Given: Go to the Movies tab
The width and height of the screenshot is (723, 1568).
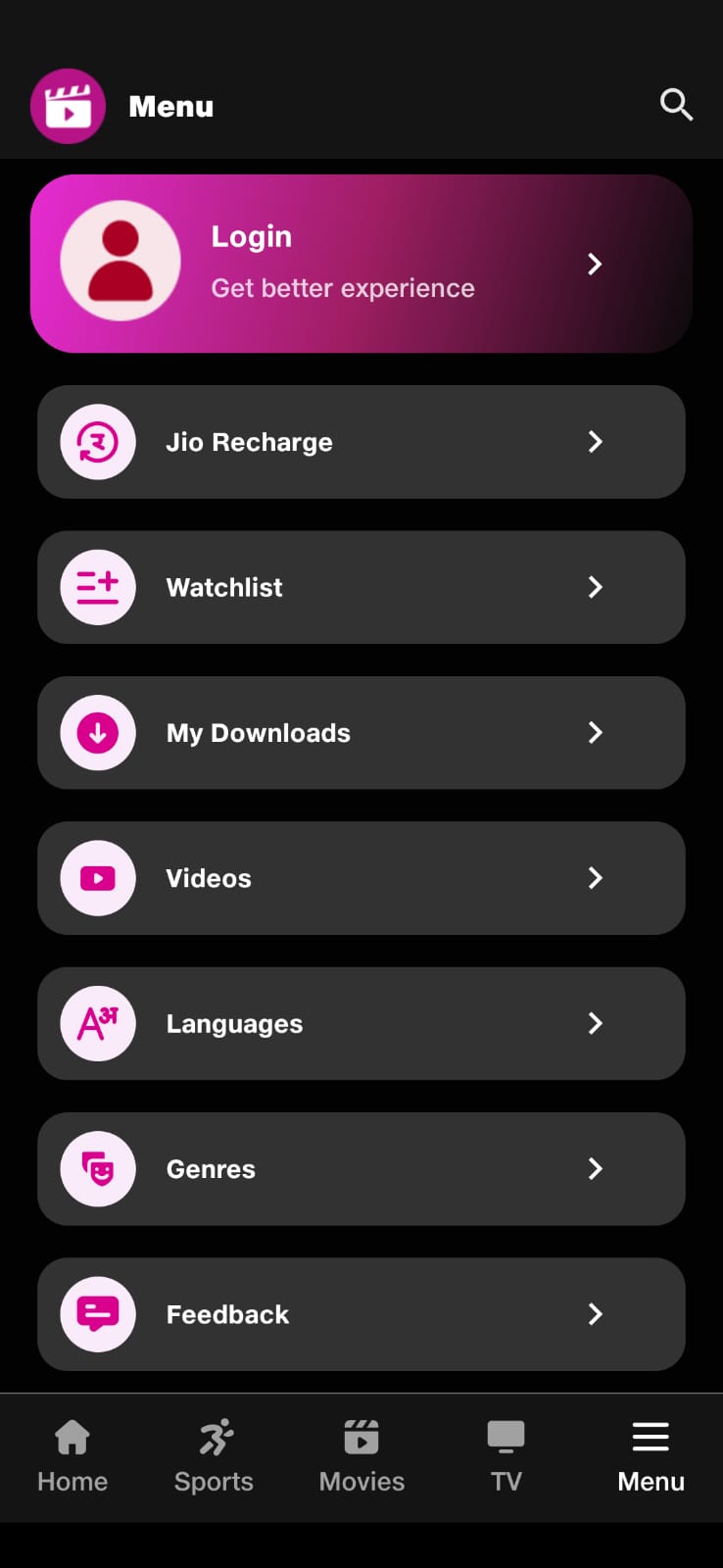Looking at the screenshot, I should 361,1456.
